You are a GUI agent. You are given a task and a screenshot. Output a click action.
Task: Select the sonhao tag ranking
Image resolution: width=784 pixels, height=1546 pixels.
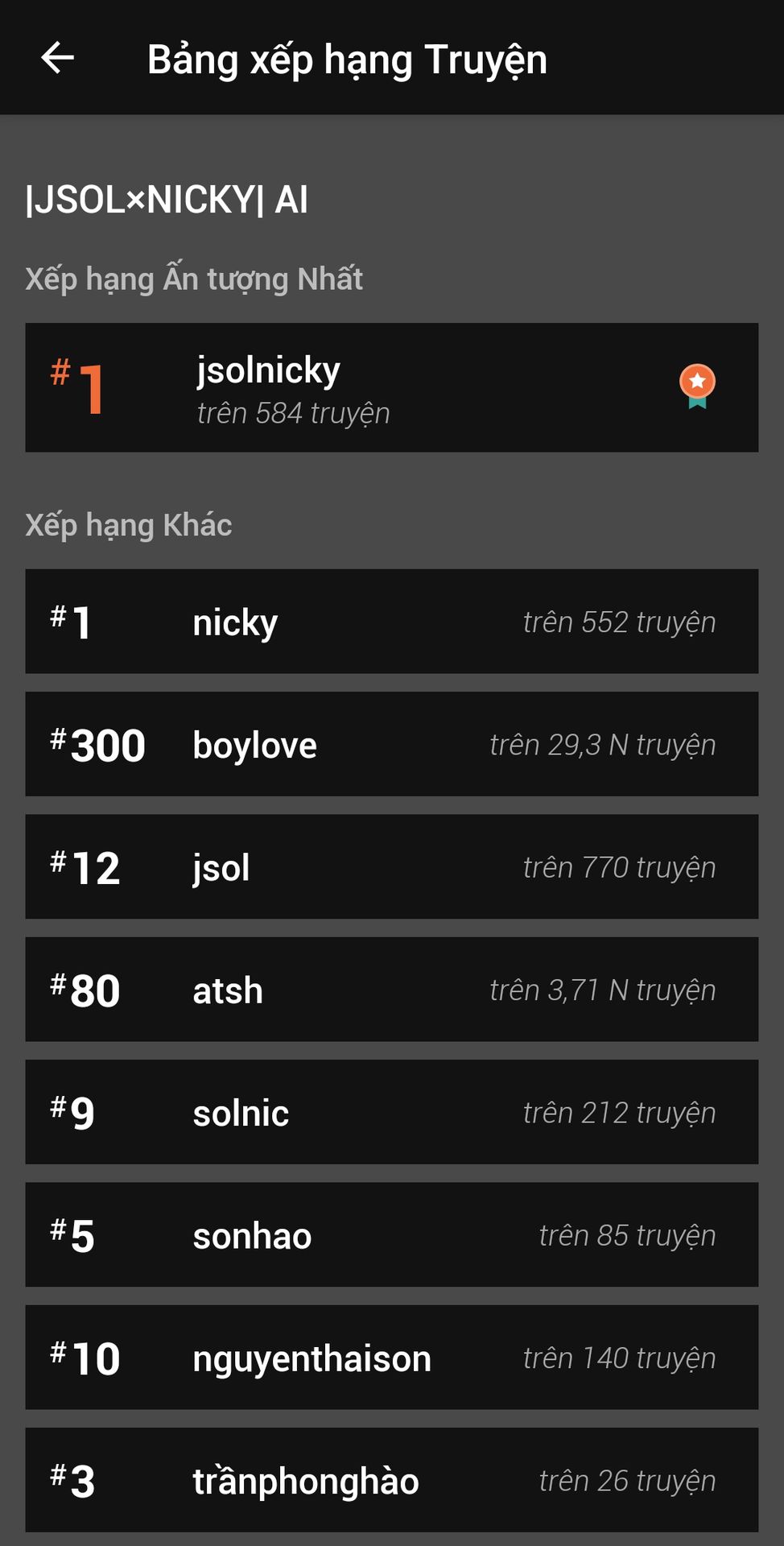click(391, 1234)
